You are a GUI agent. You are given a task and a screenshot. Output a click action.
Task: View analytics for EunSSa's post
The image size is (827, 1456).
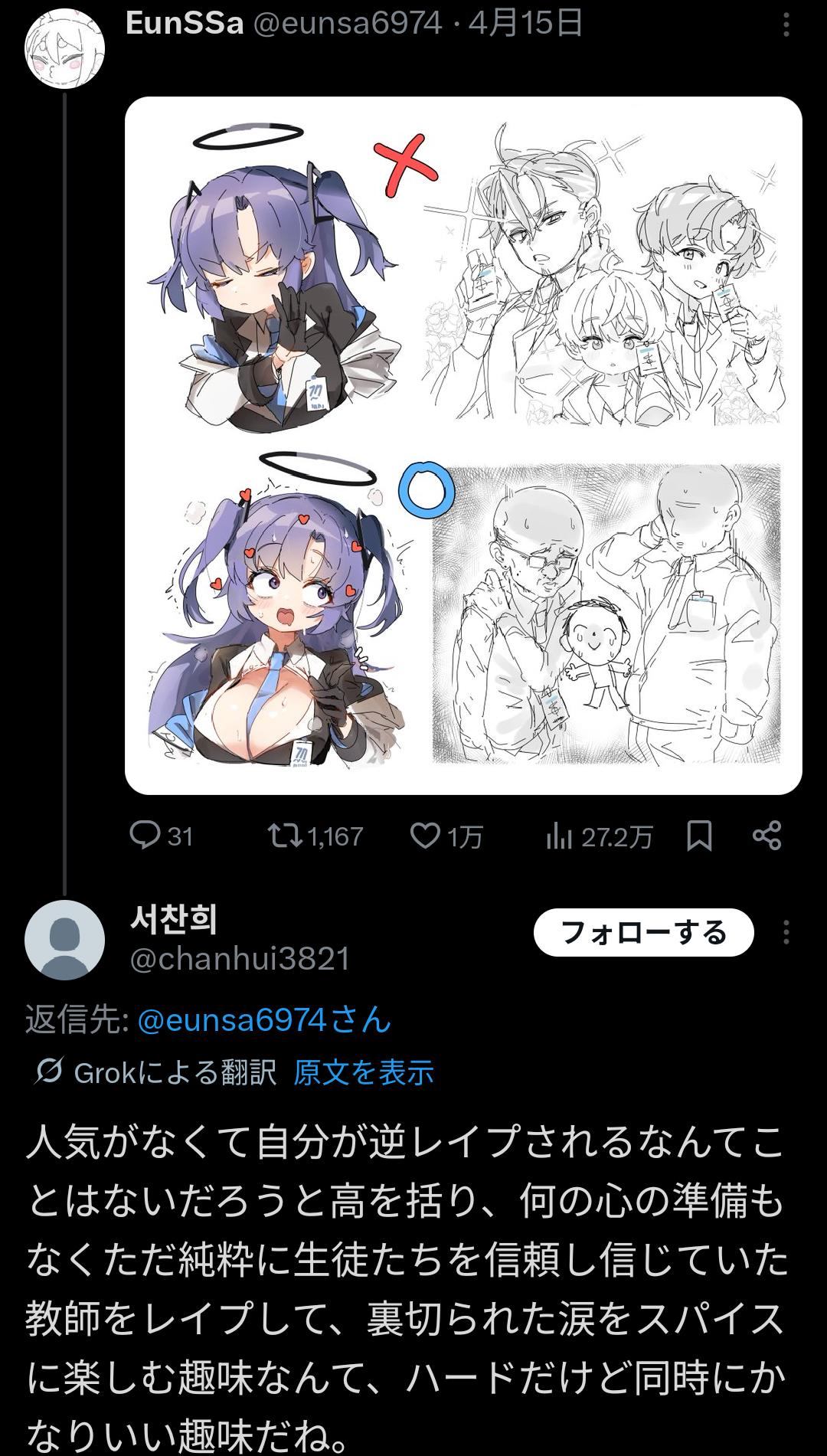coord(560,836)
